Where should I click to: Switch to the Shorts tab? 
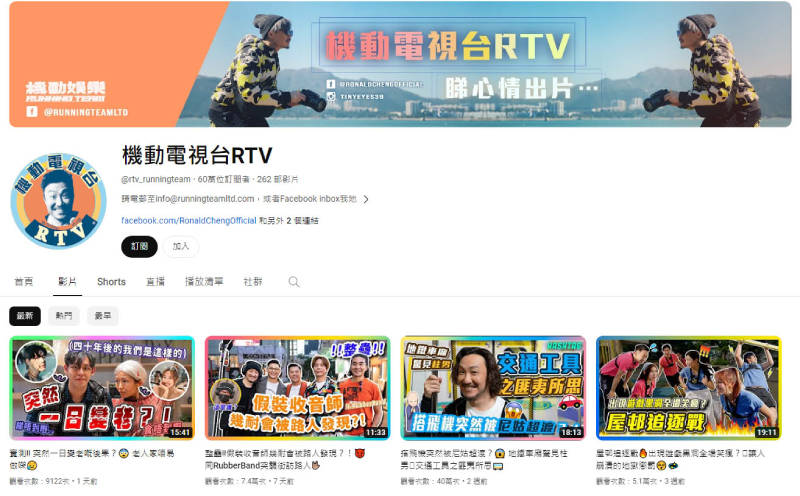tap(111, 282)
